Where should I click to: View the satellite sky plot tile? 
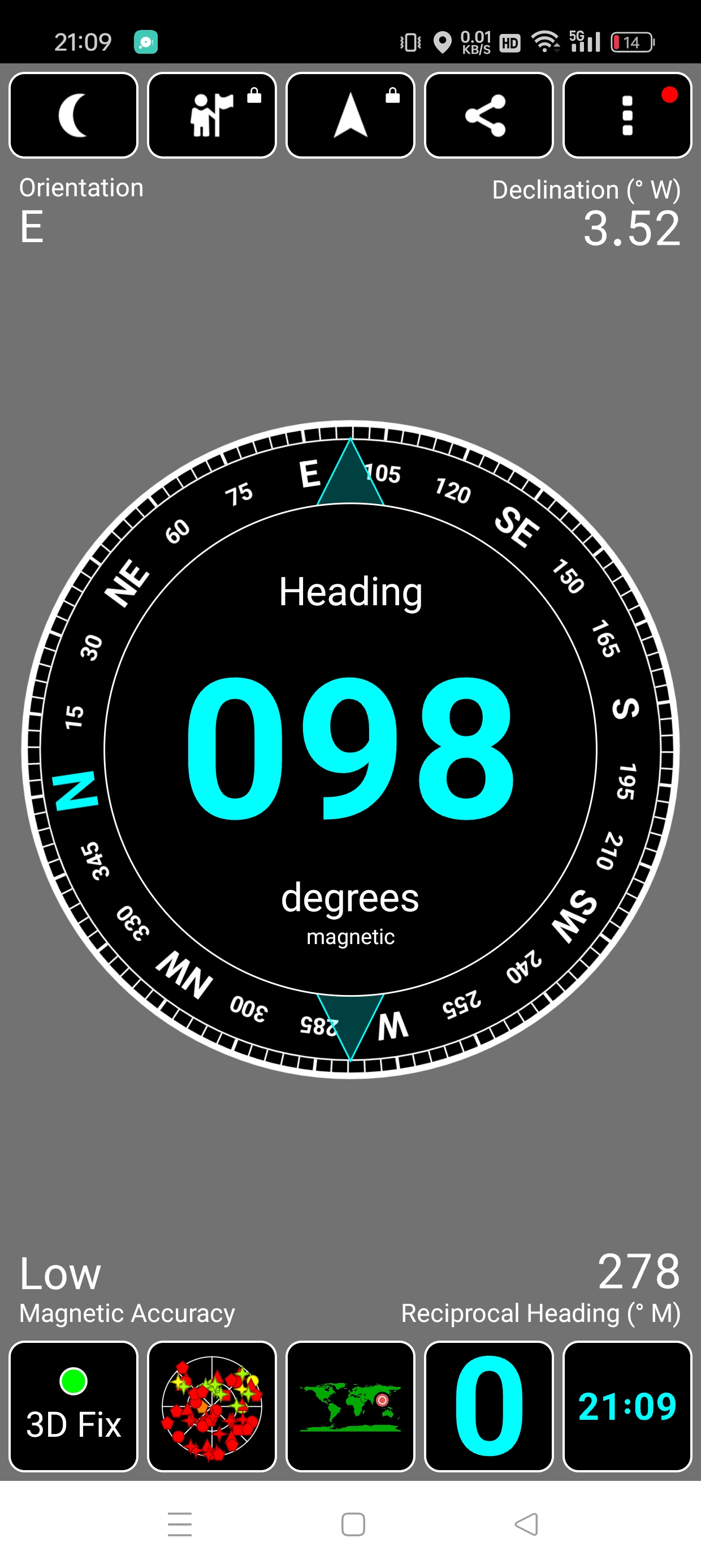(x=212, y=1406)
